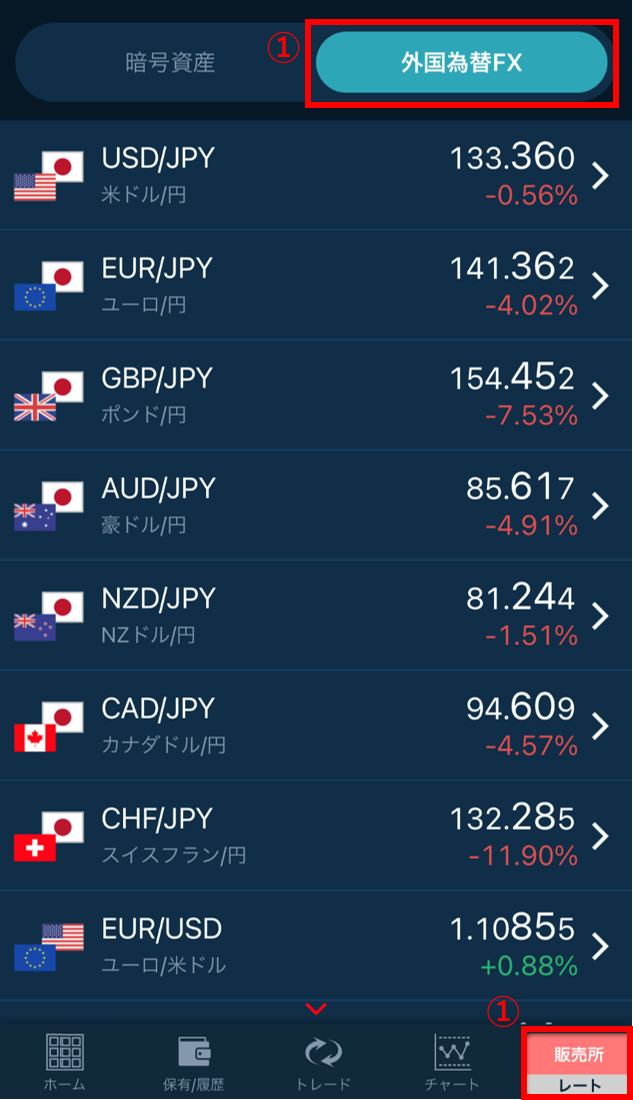Open the 保有/履歴 tab
The width and height of the screenshot is (633, 1100).
pos(194,1062)
